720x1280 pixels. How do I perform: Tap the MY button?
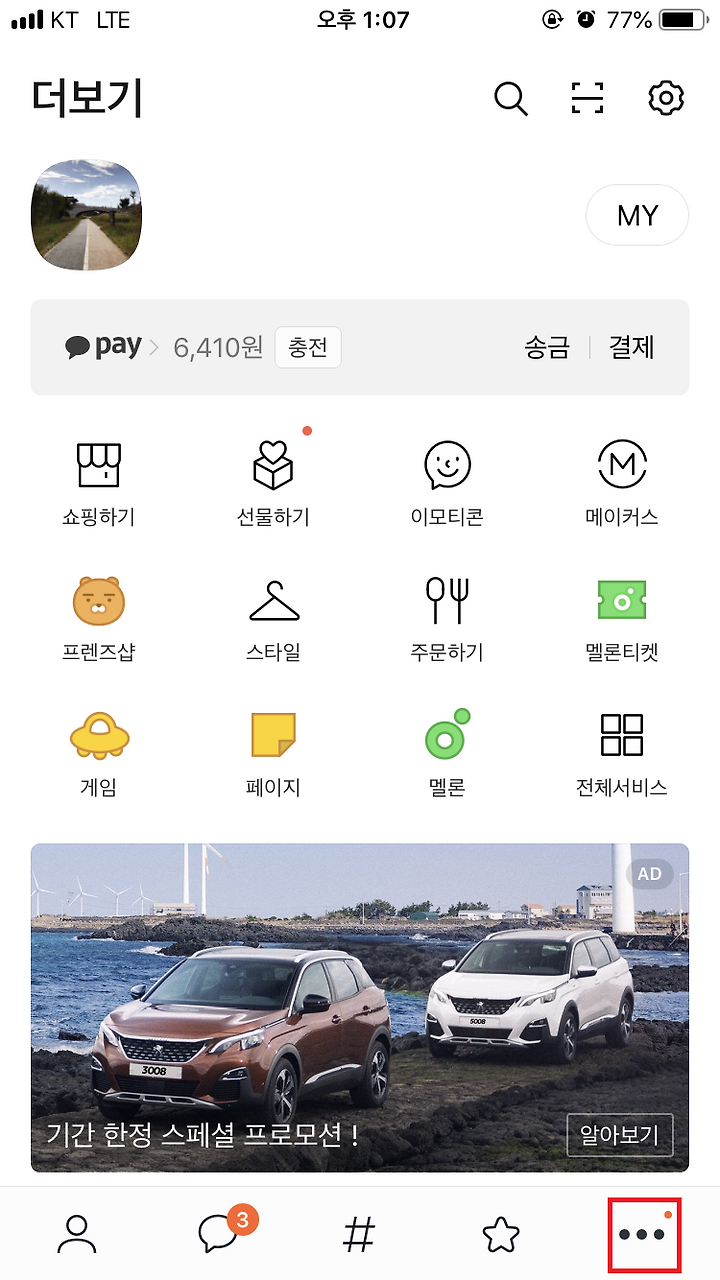click(x=637, y=215)
